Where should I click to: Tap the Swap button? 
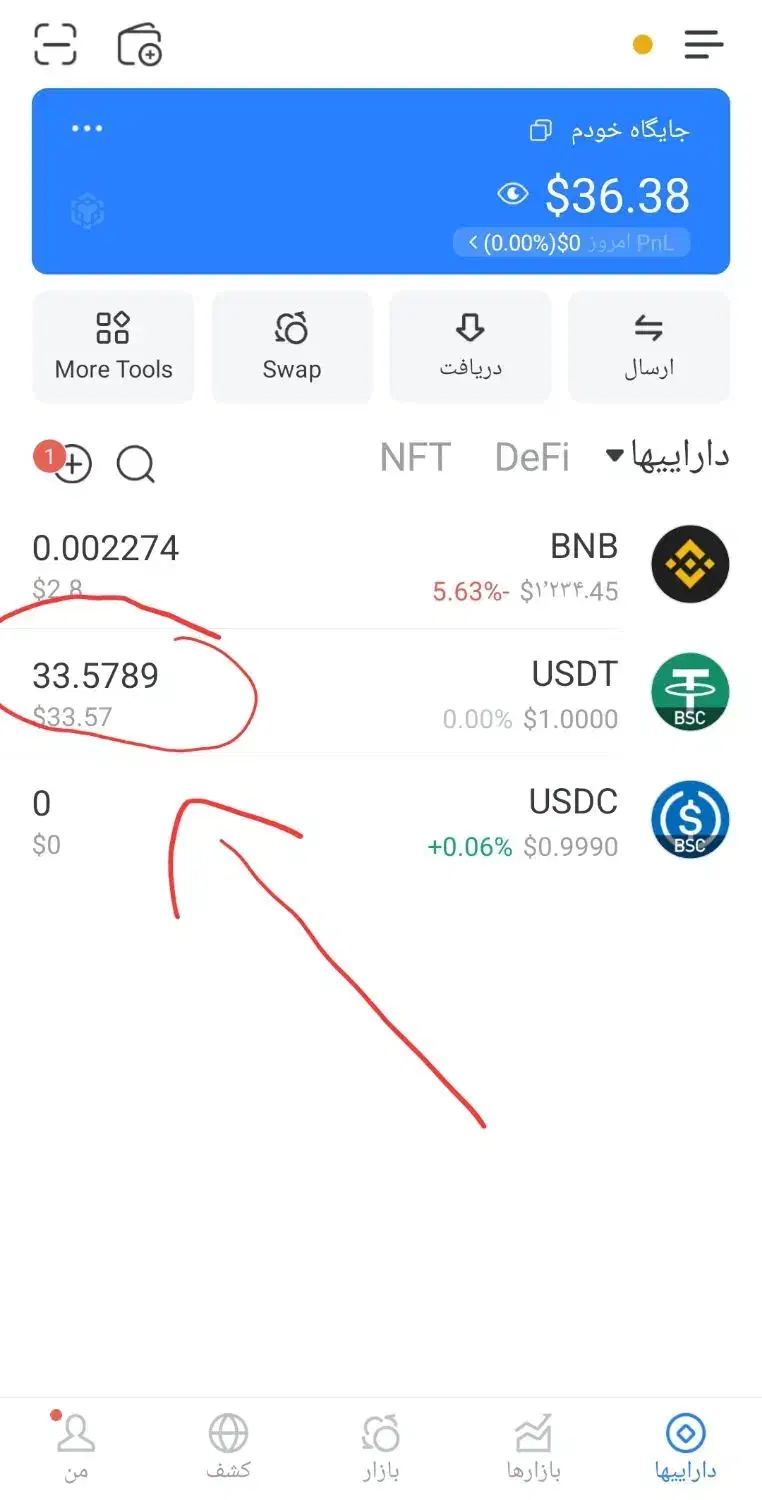pos(291,346)
